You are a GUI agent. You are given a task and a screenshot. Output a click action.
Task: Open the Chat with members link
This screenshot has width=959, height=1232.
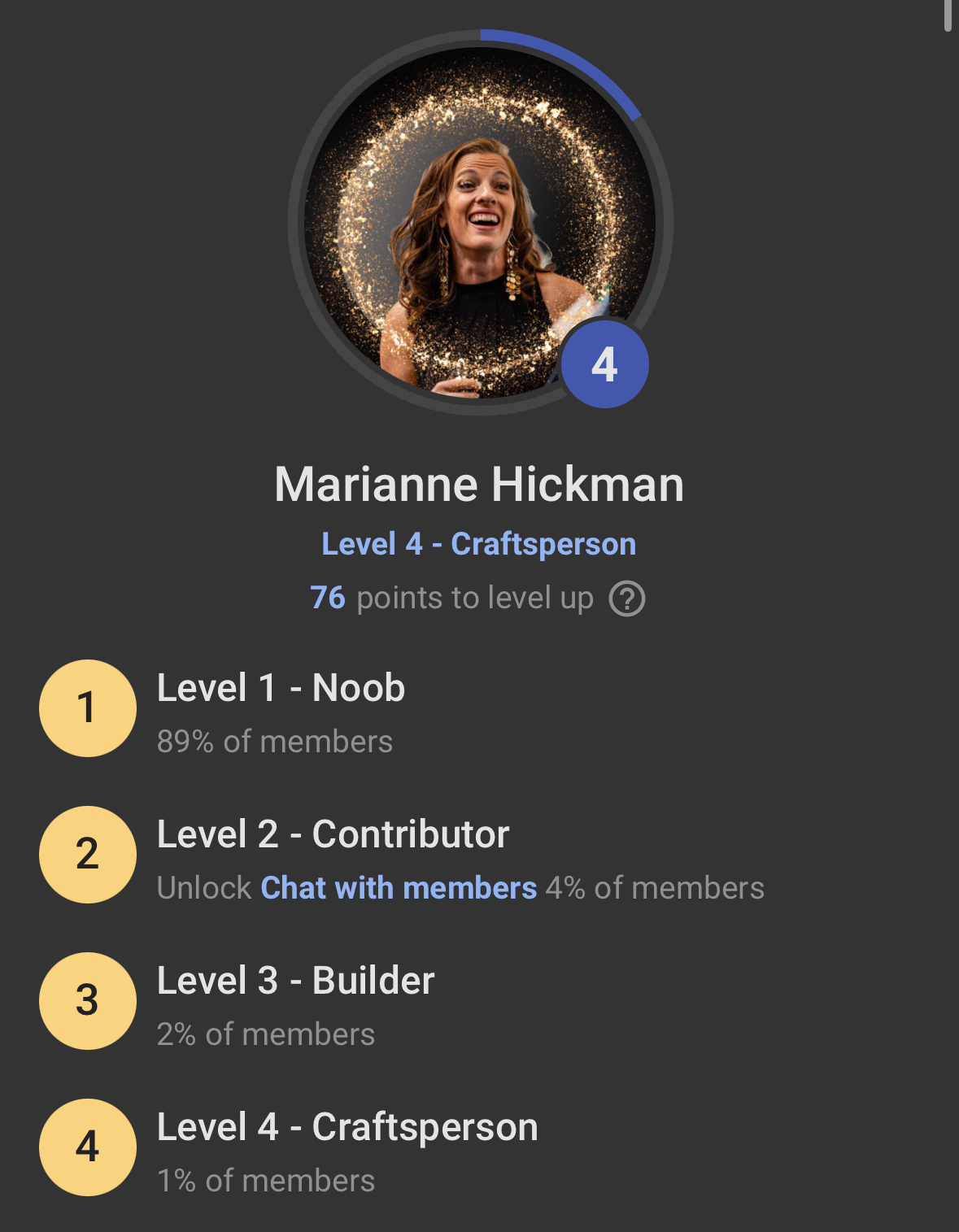point(399,888)
